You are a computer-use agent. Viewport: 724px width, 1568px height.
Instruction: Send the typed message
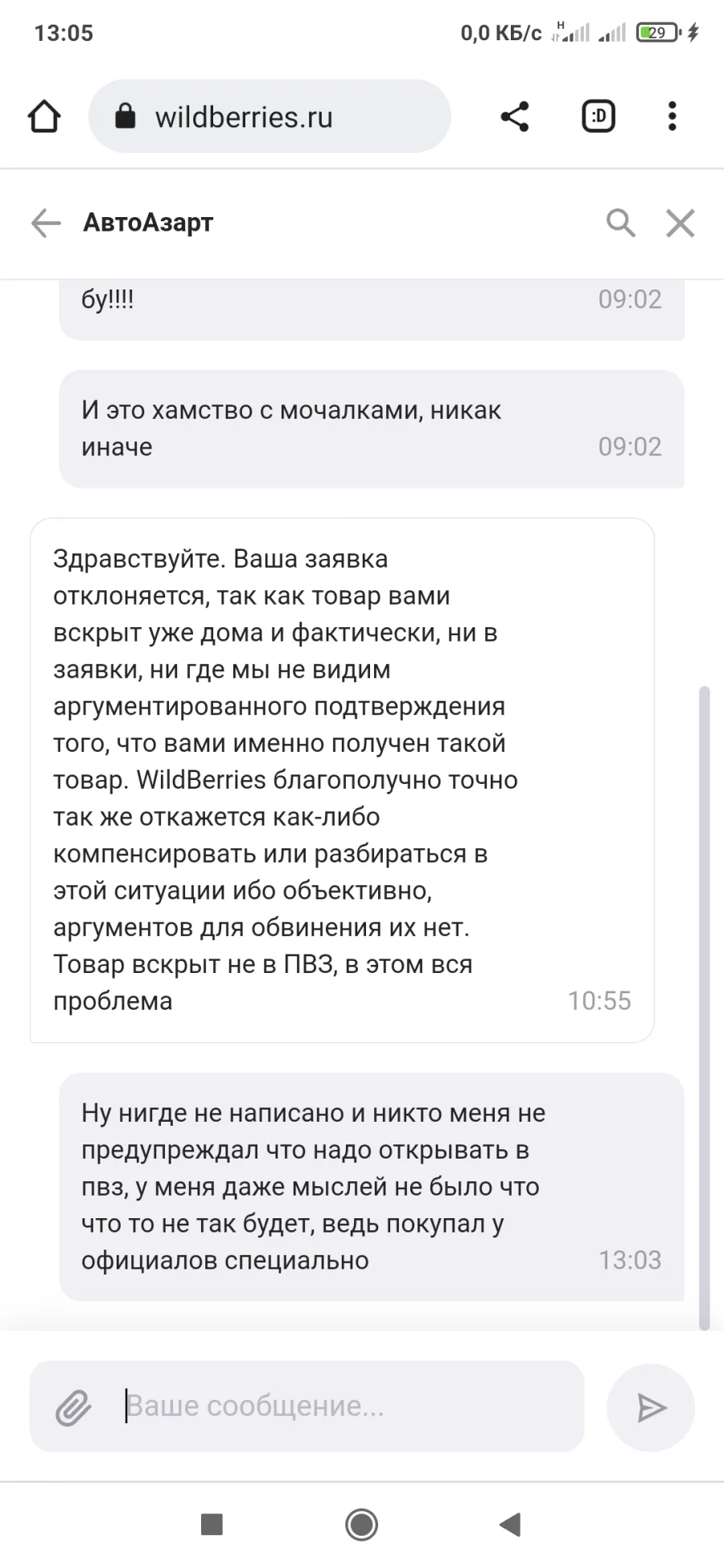click(x=651, y=1407)
